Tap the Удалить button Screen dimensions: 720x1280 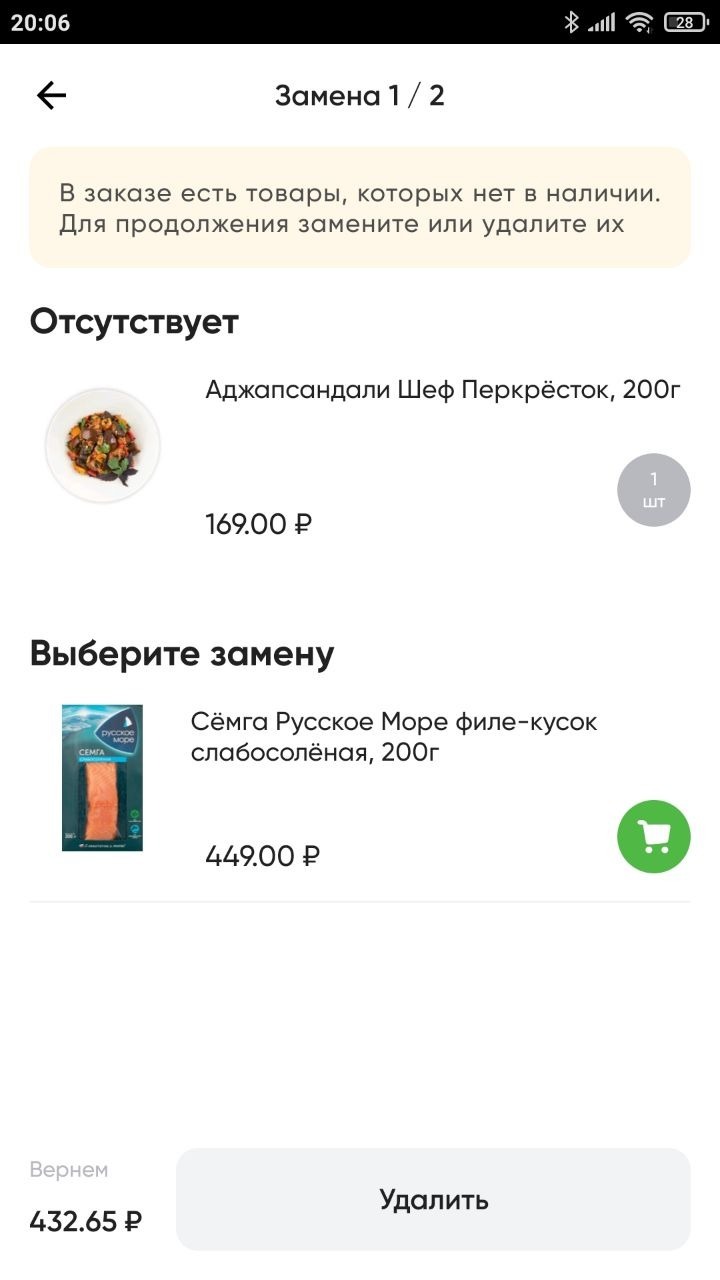(x=433, y=1199)
